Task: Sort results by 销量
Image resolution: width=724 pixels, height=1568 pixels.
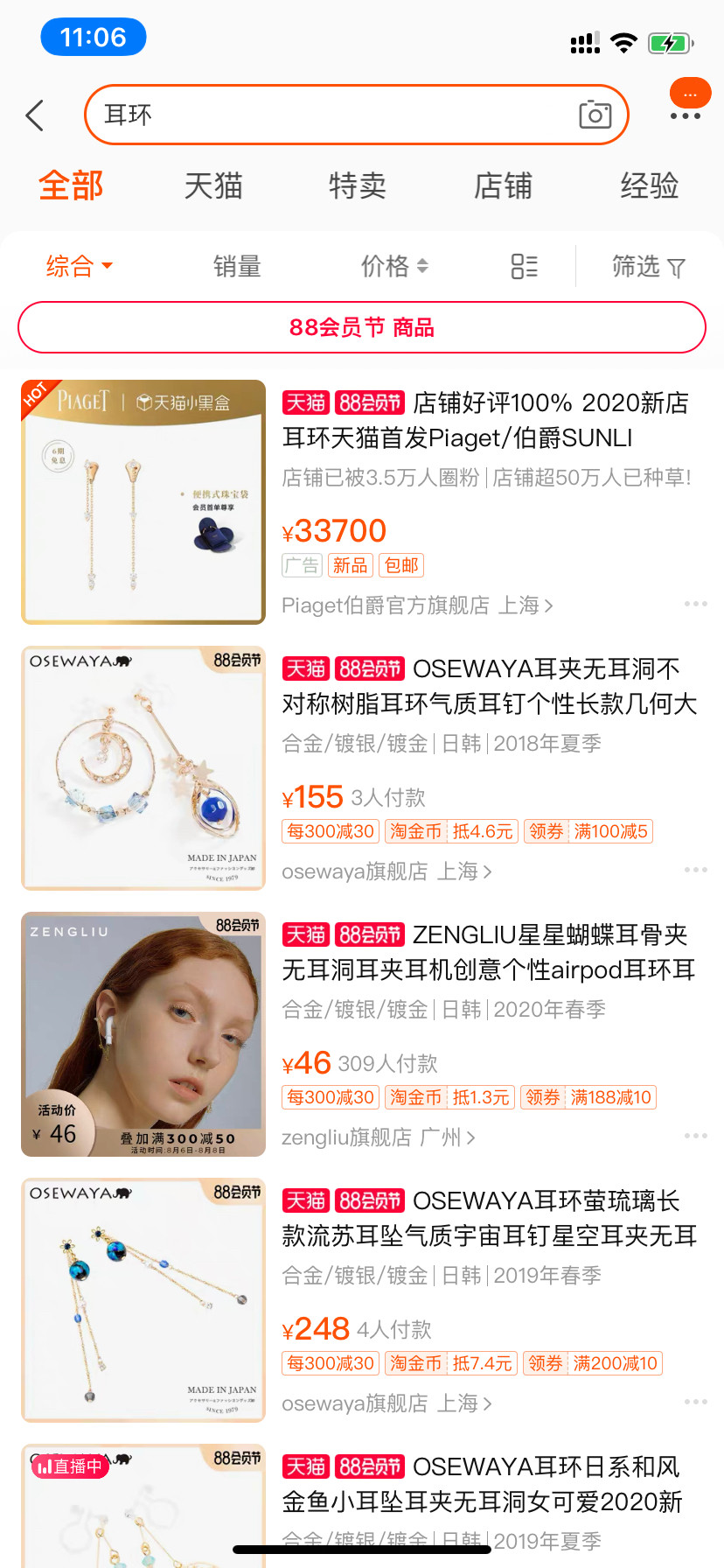Action: (237, 266)
